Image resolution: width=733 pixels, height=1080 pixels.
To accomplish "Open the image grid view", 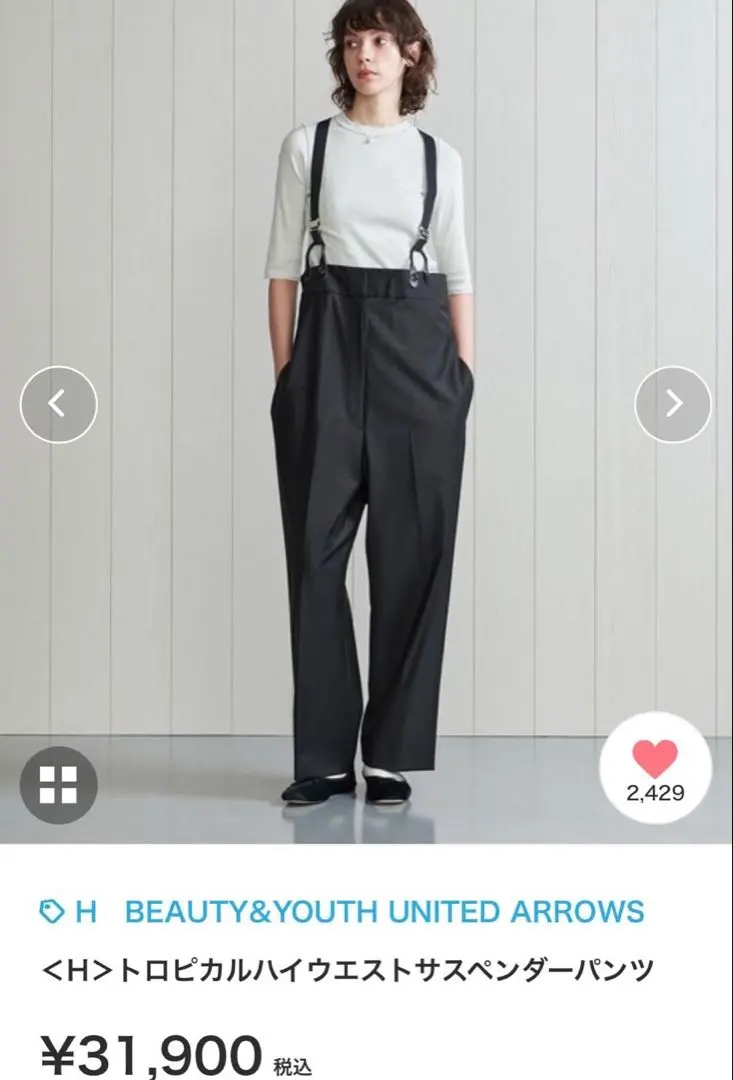I will click(x=58, y=785).
